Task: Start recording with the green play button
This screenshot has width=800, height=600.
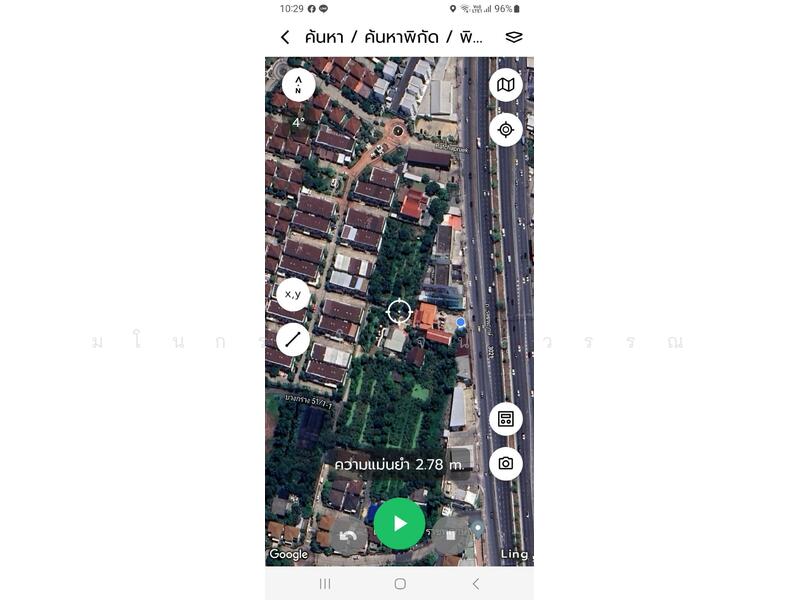Action: tap(399, 523)
